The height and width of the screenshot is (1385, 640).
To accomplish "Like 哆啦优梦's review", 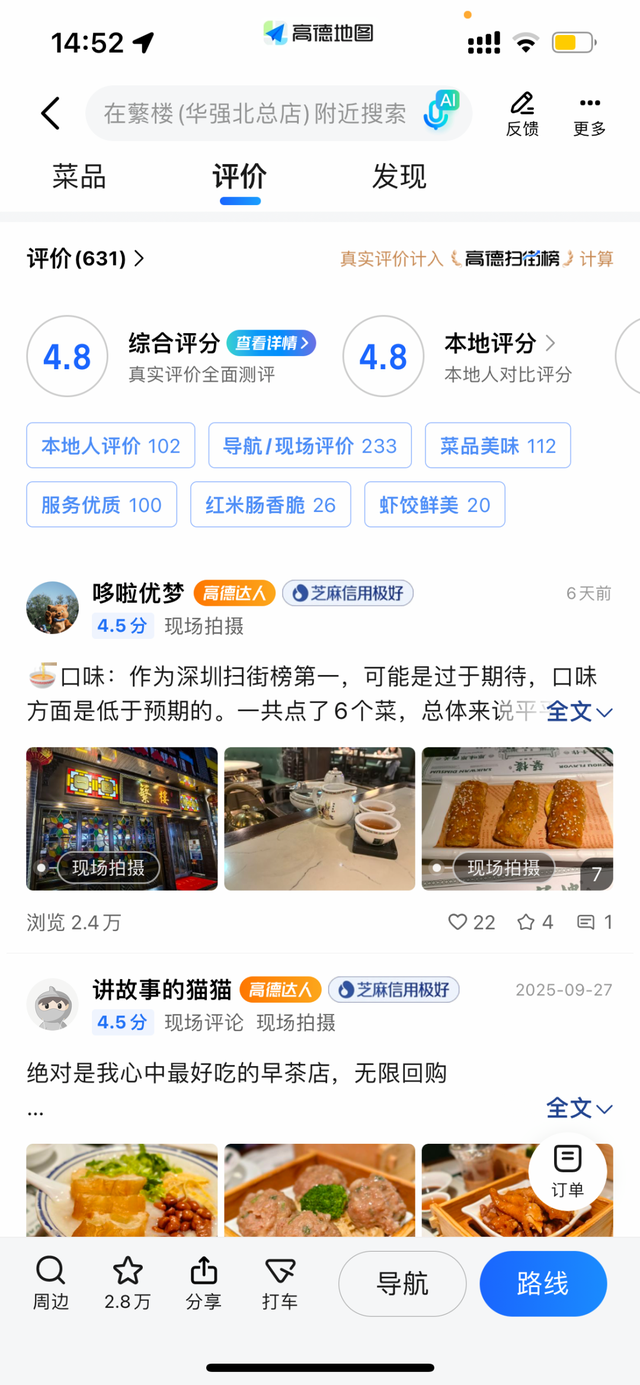I will coord(471,922).
